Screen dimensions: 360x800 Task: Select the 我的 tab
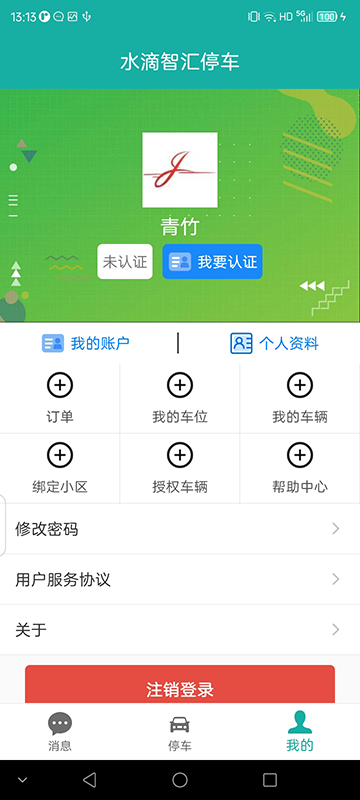pyautogui.click(x=300, y=732)
